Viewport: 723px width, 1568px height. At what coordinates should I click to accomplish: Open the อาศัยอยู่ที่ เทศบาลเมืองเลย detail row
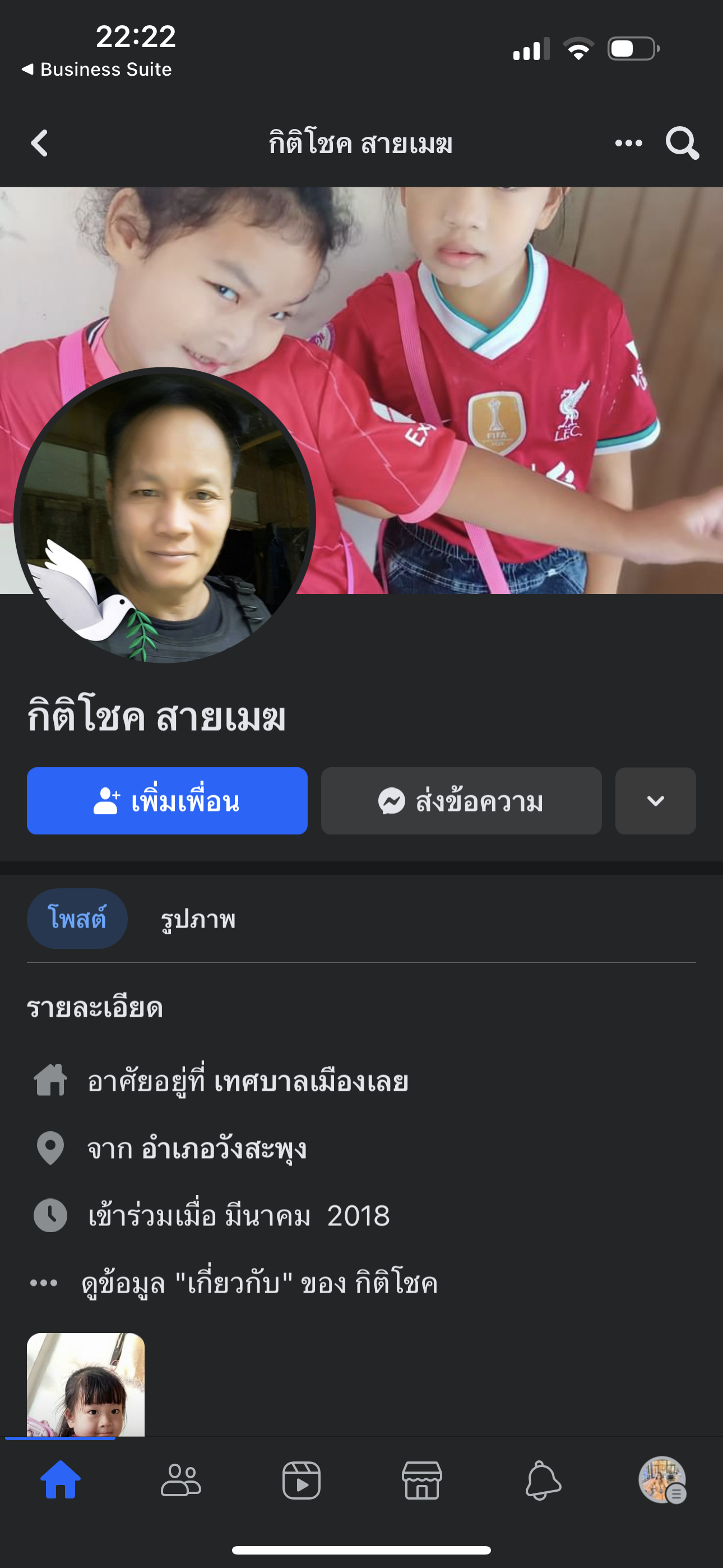247,1082
